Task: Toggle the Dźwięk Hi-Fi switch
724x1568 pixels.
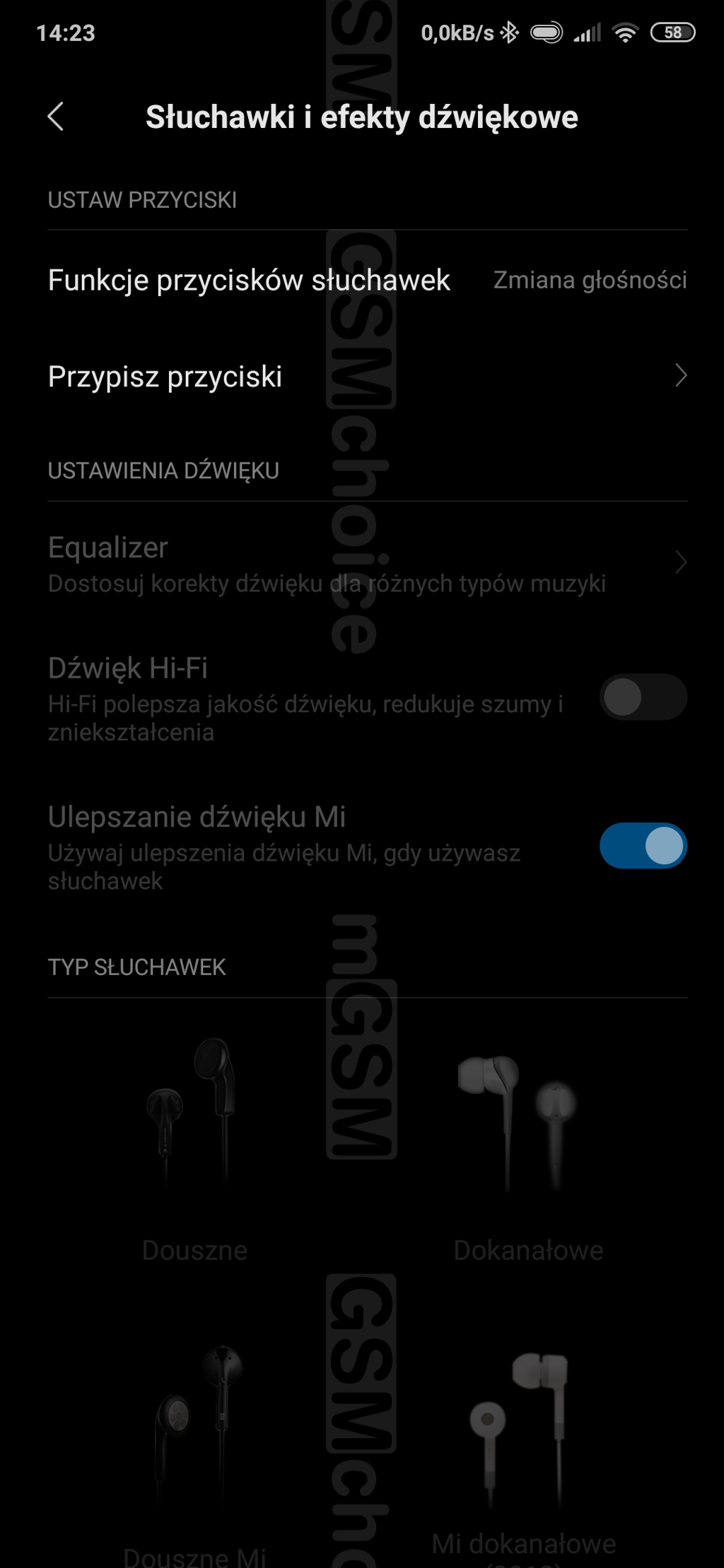Action: coord(642,697)
